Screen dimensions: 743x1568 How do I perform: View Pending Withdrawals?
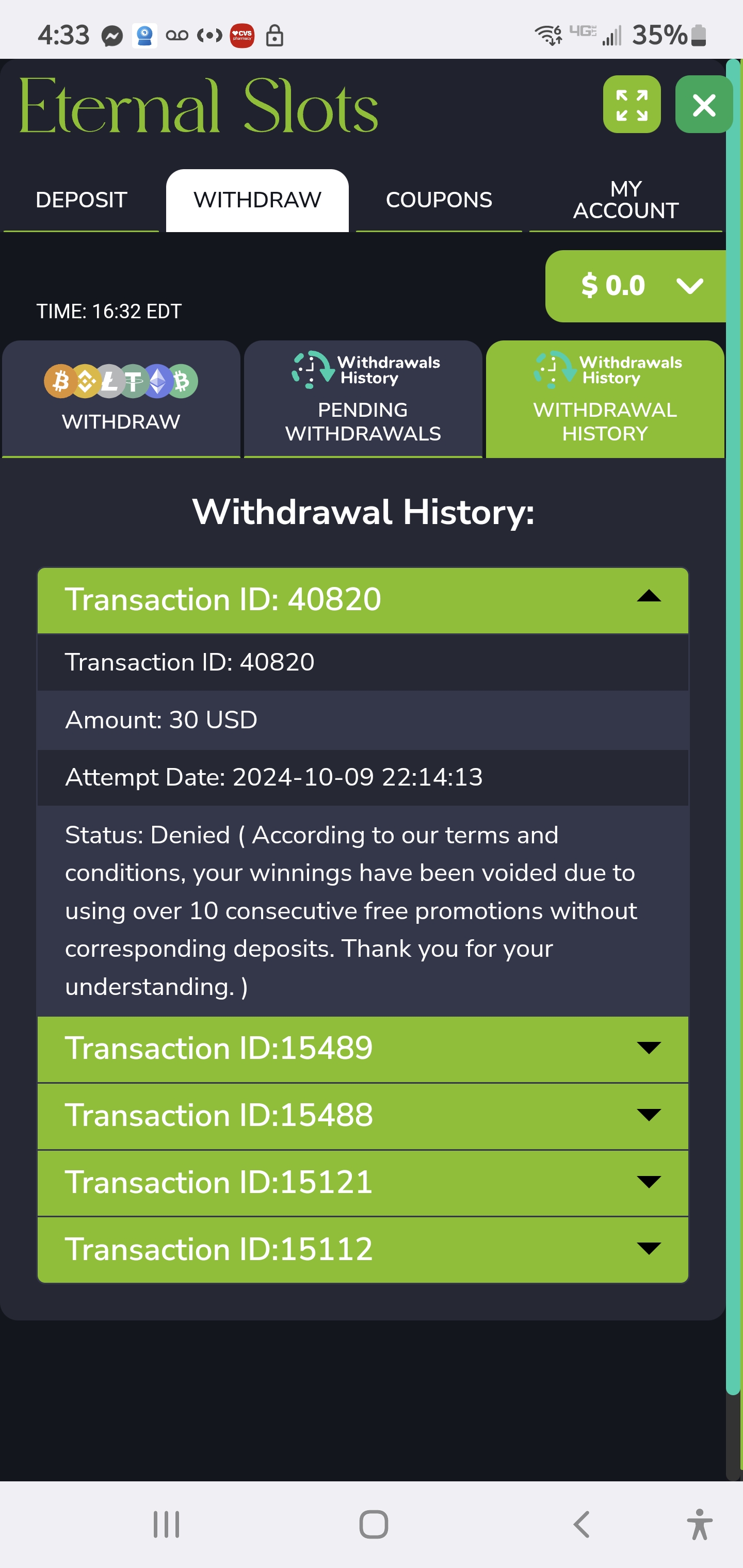pos(363,399)
